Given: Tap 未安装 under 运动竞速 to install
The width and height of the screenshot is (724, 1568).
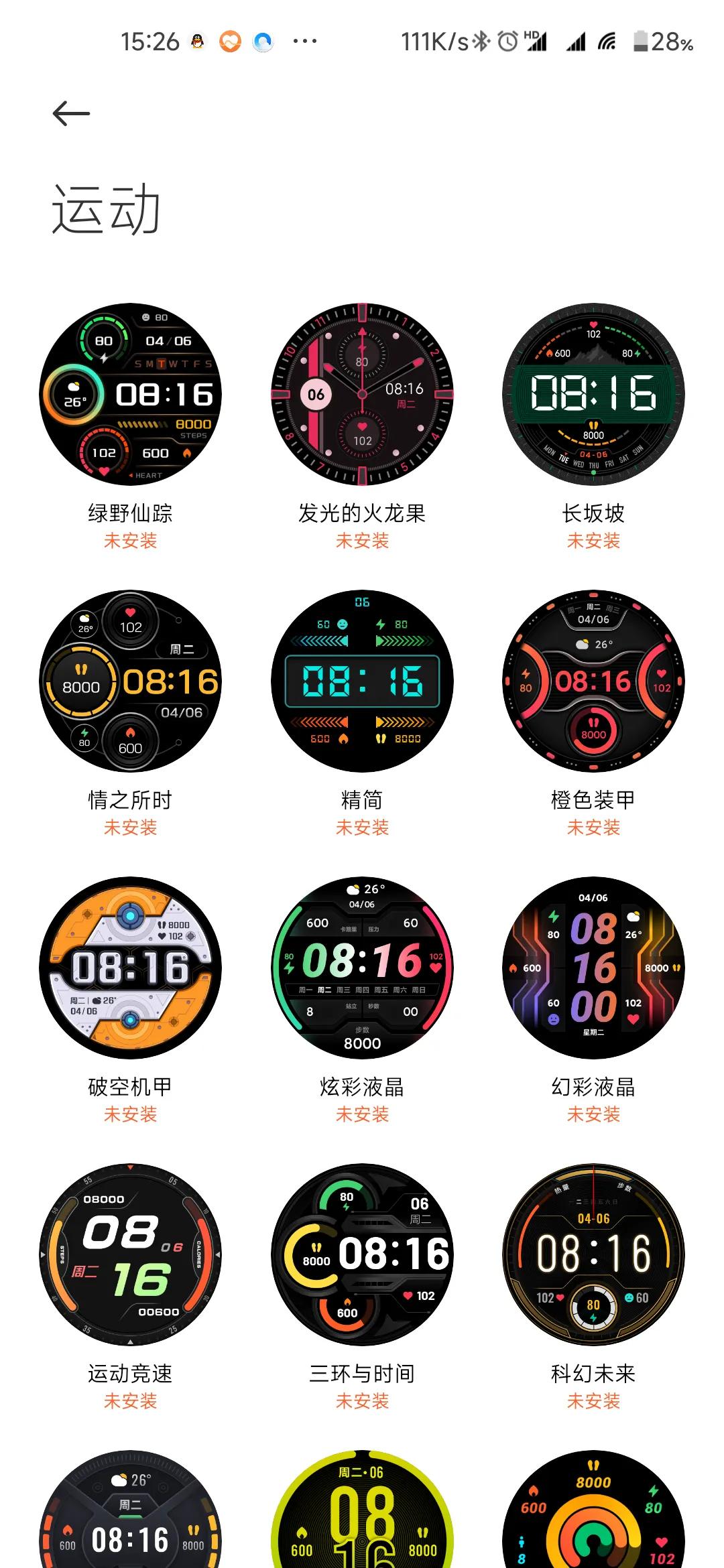Looking at the screenshot, I should 131,1400.
